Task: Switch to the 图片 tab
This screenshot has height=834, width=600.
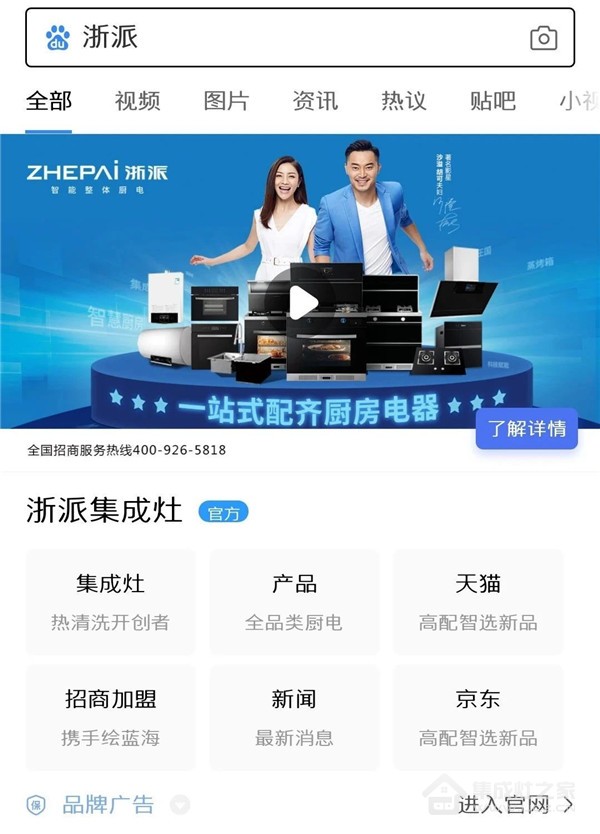Action: (226, 101)
